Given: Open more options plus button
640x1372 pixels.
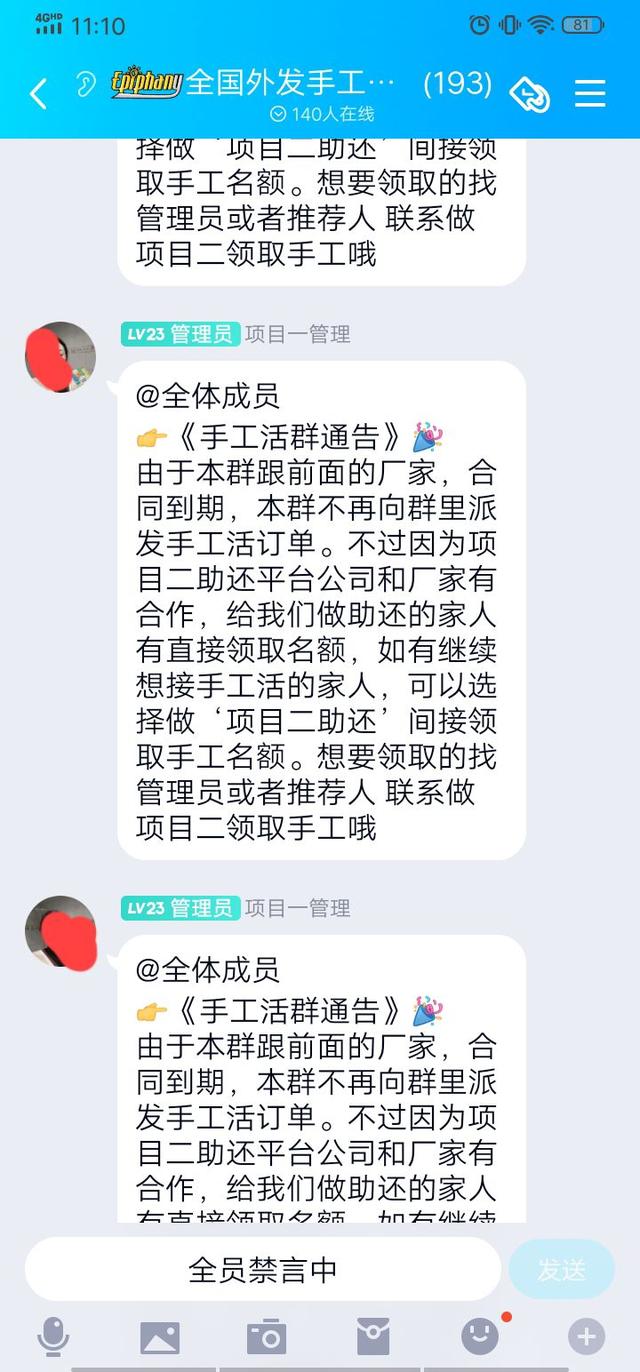Looking at the screenshot, I should pos(587,1336).
